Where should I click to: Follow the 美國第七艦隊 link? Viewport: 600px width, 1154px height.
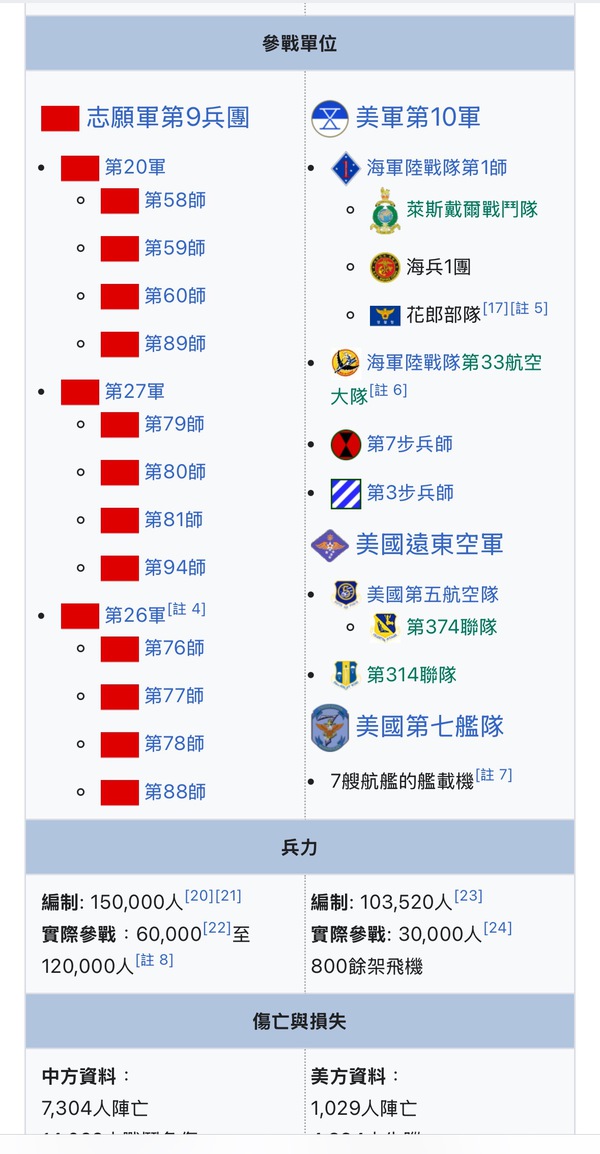pyautogui.click(x=429, y=726)
